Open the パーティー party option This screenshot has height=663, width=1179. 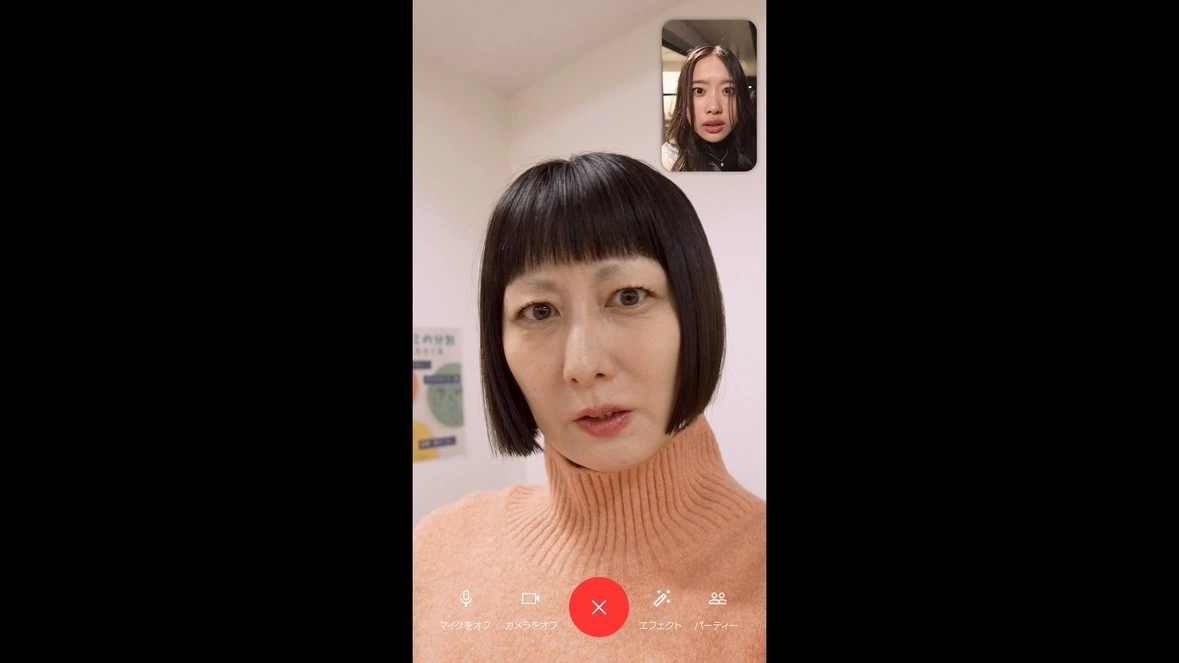[717, 604]
